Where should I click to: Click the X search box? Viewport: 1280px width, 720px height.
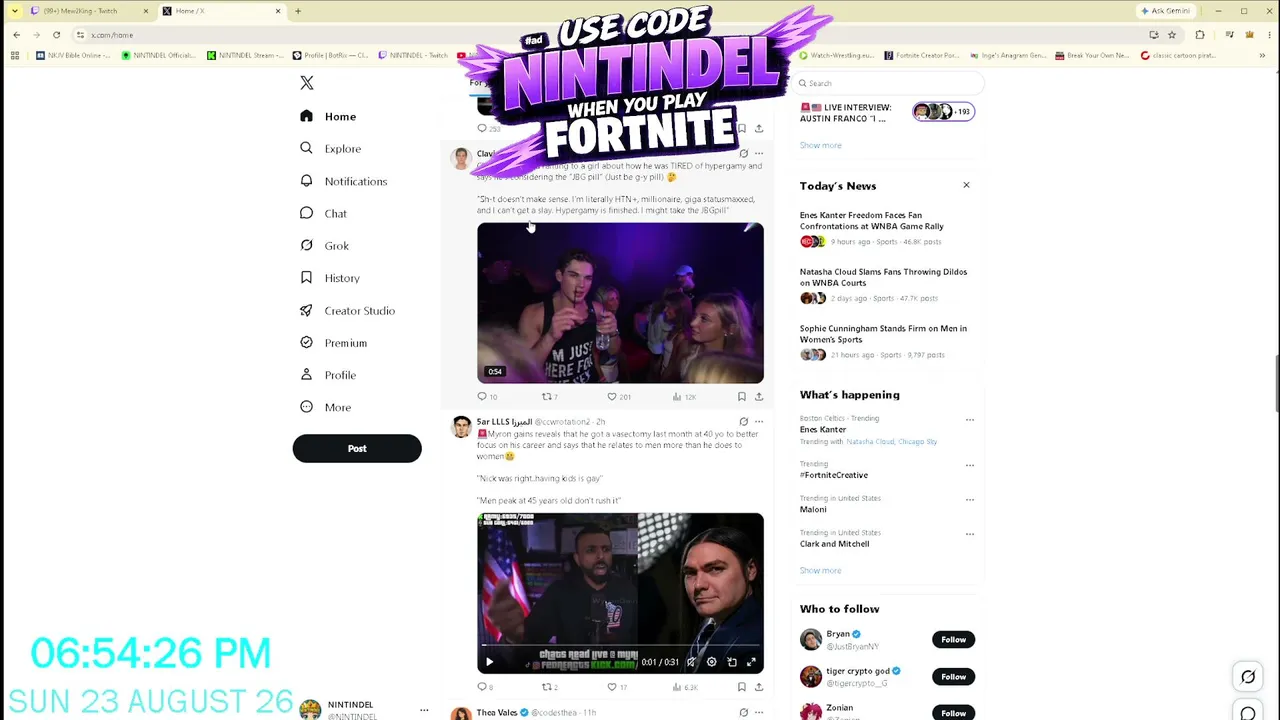[888, 83]
